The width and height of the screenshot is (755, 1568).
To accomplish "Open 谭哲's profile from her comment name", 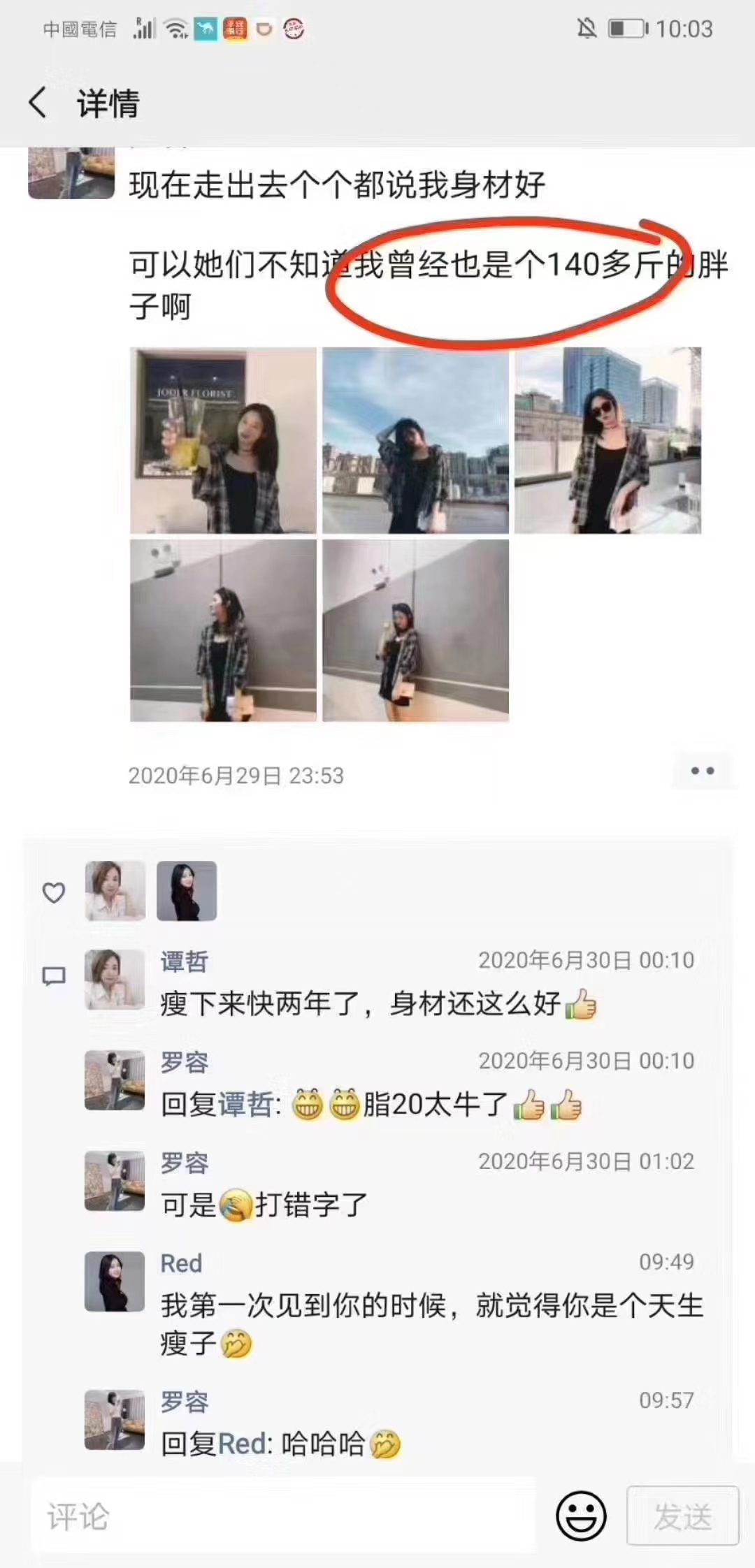I will (185, 961).
